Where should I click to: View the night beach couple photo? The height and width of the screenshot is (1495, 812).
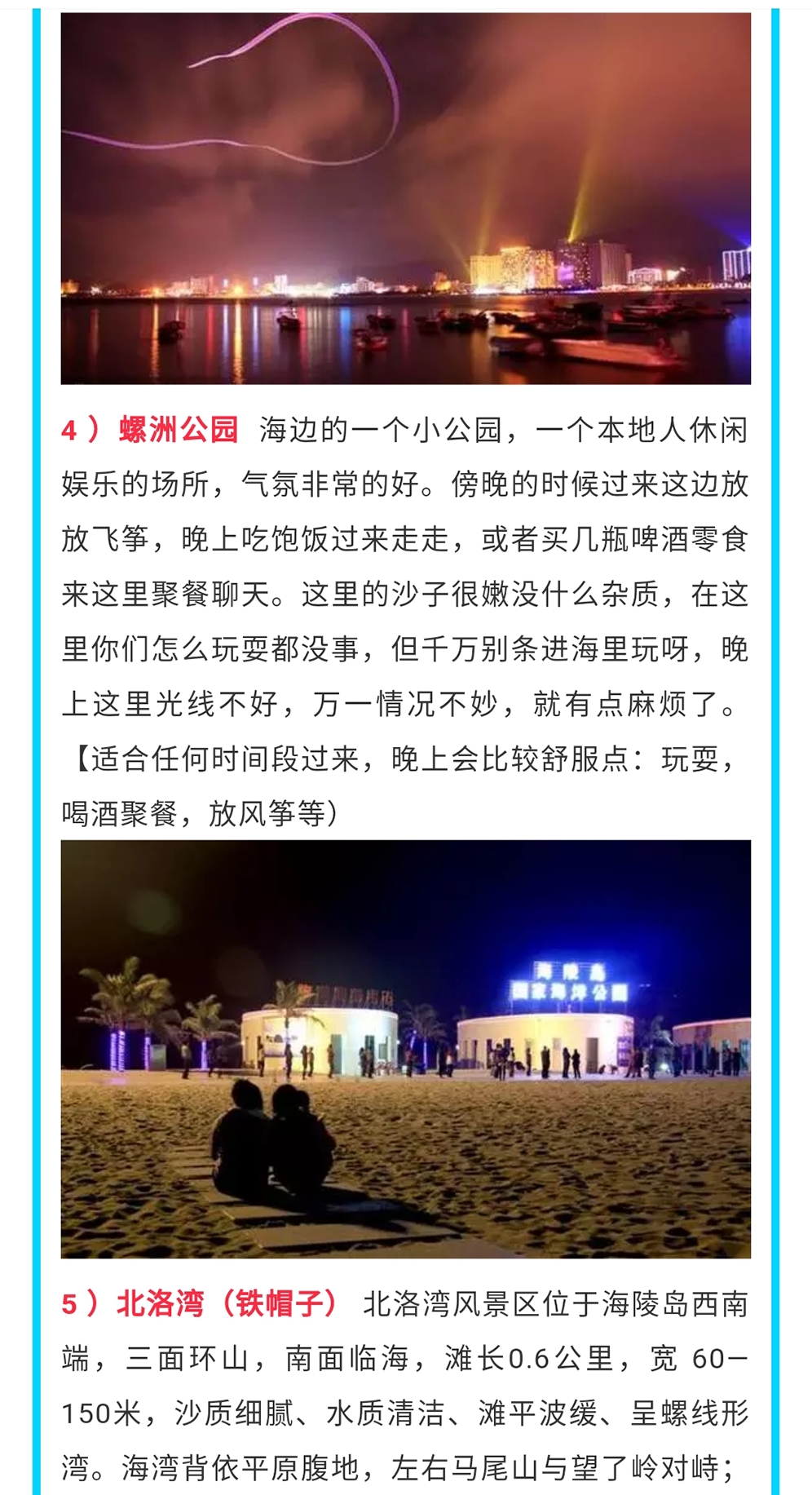tap(405, 1048)
